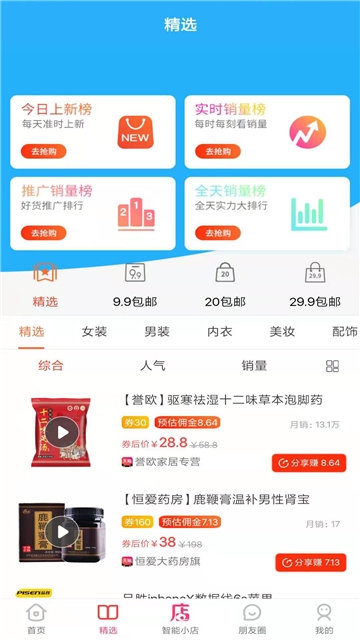The width and height of the screenshot is (360, 640).
Task: Tap 去抢购 on the 全天销量榜 card
Action: point(218,233)
